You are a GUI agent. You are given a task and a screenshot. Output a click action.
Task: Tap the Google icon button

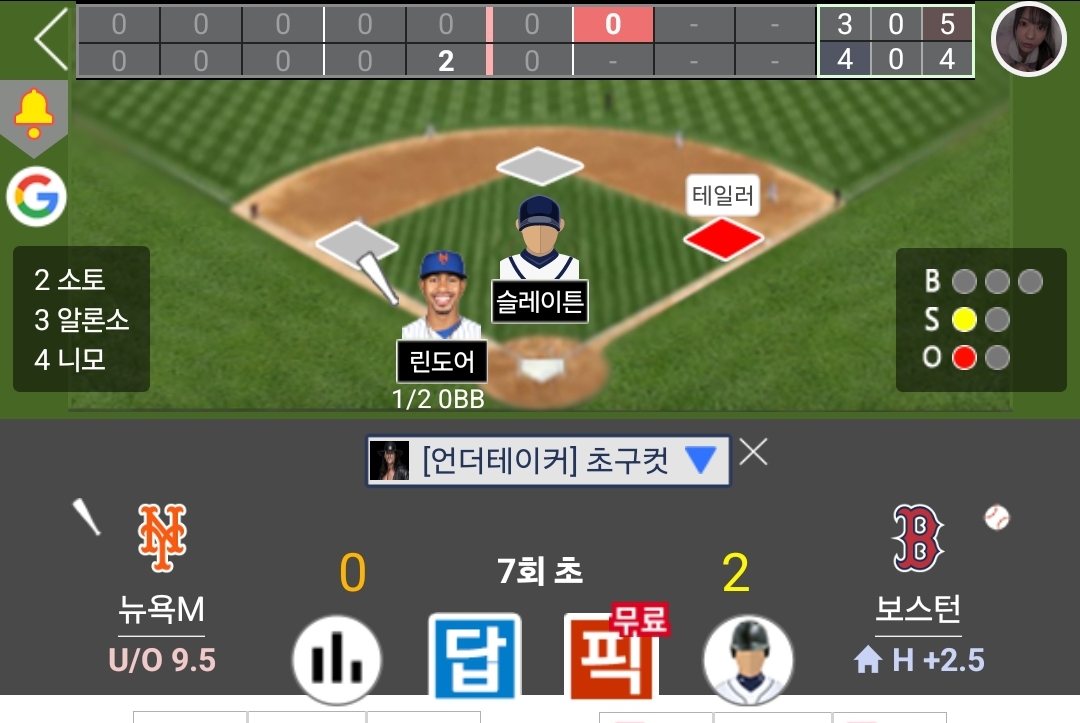tap(36, 197)
